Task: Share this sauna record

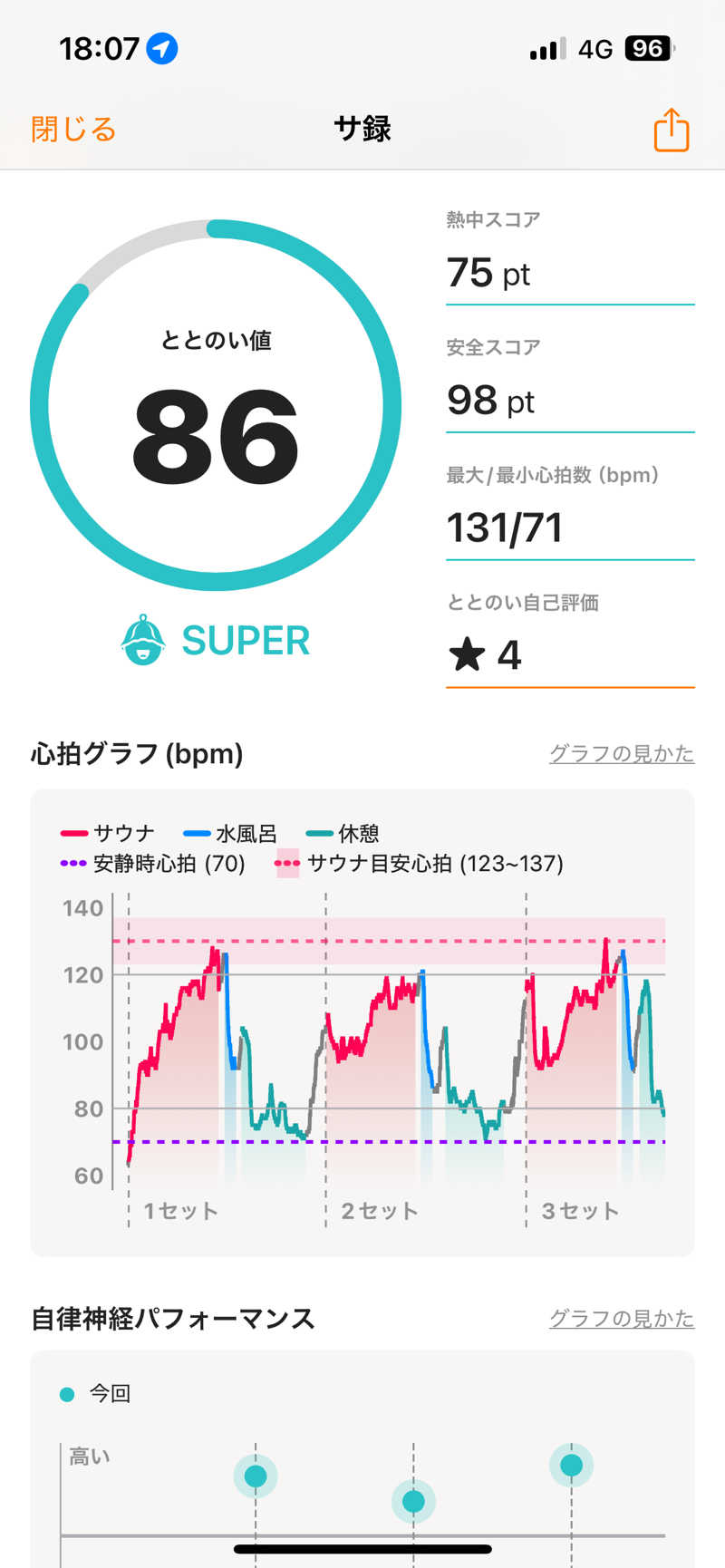Action: (x=671, y=130)
